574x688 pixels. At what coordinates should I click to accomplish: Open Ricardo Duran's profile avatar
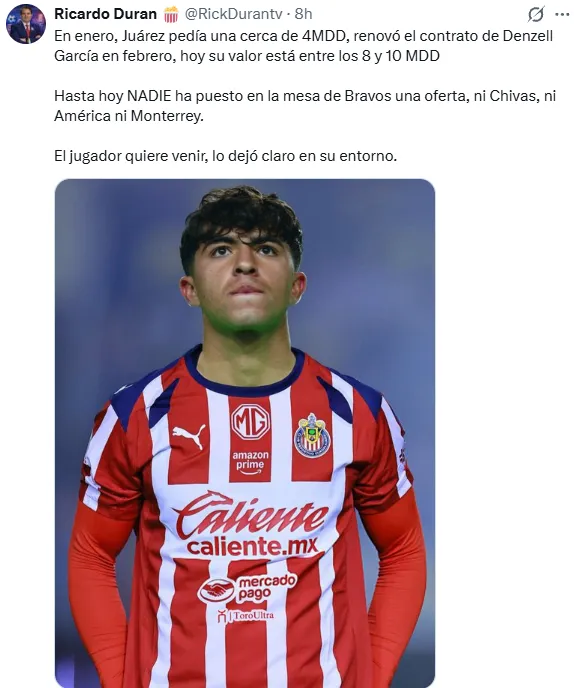pyautogui.click(x=26, y=24)
